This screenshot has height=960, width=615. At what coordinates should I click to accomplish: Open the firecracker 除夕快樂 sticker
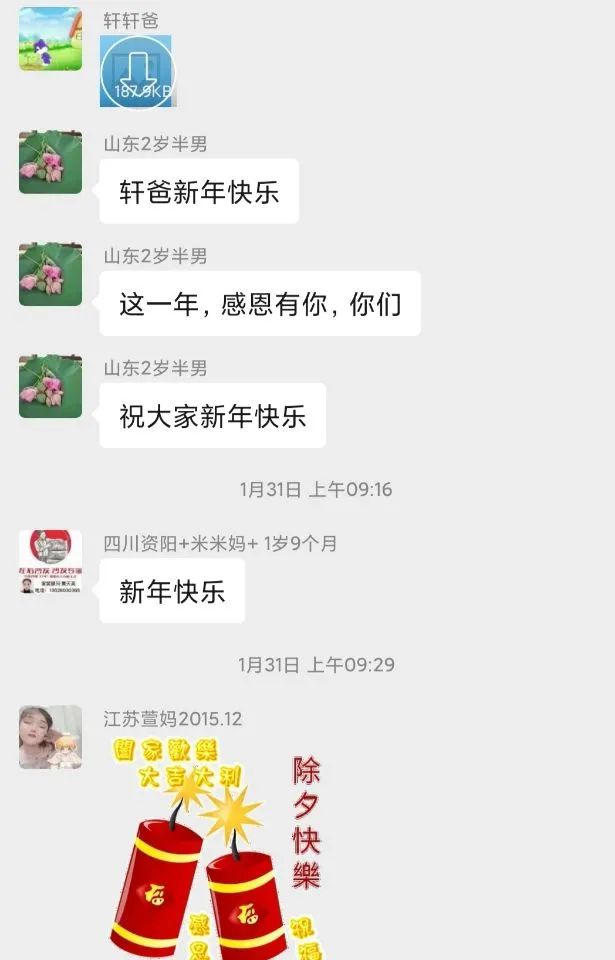coord(215,850)
